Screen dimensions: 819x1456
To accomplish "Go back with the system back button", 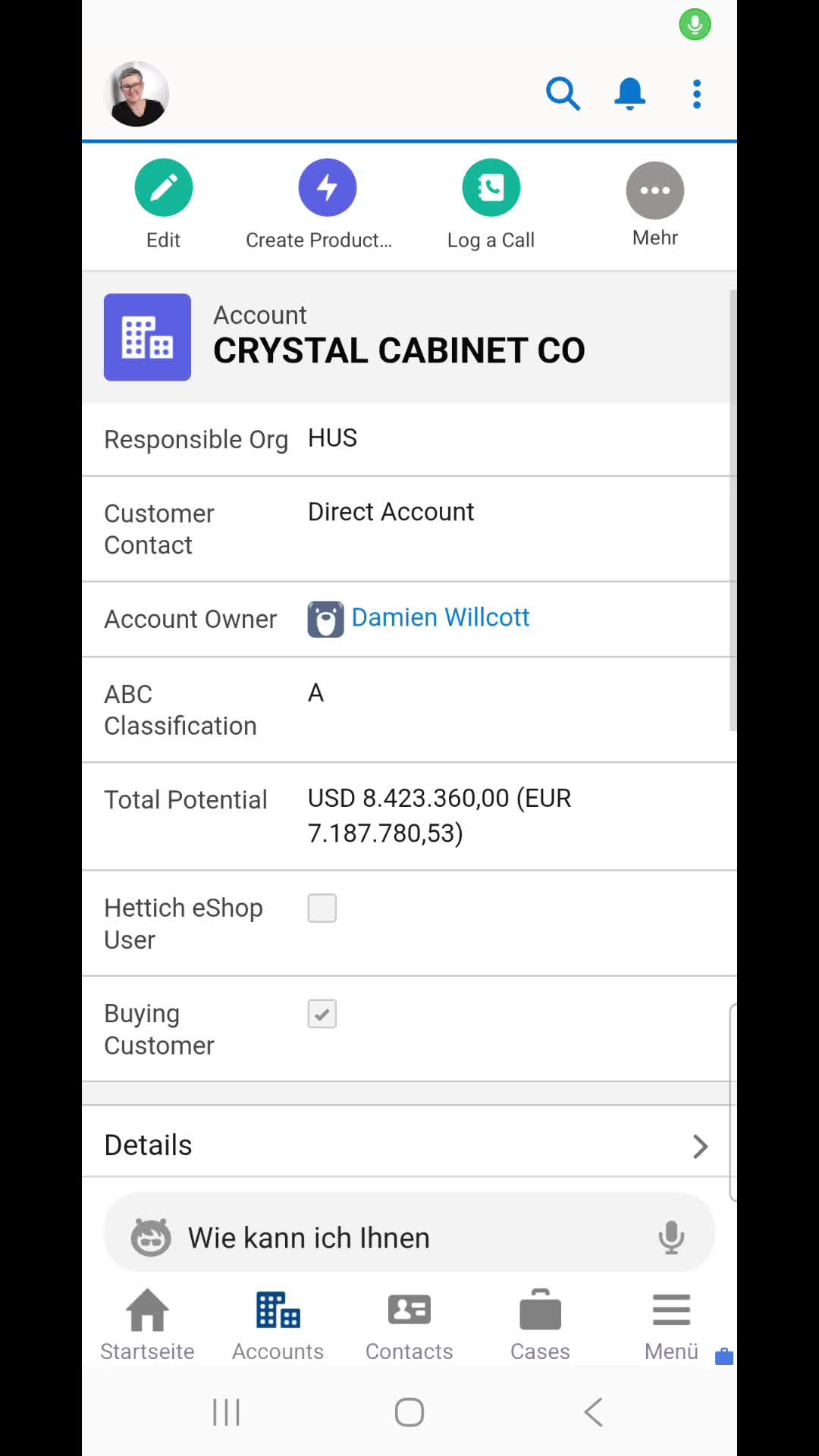I will [594, 1412].
